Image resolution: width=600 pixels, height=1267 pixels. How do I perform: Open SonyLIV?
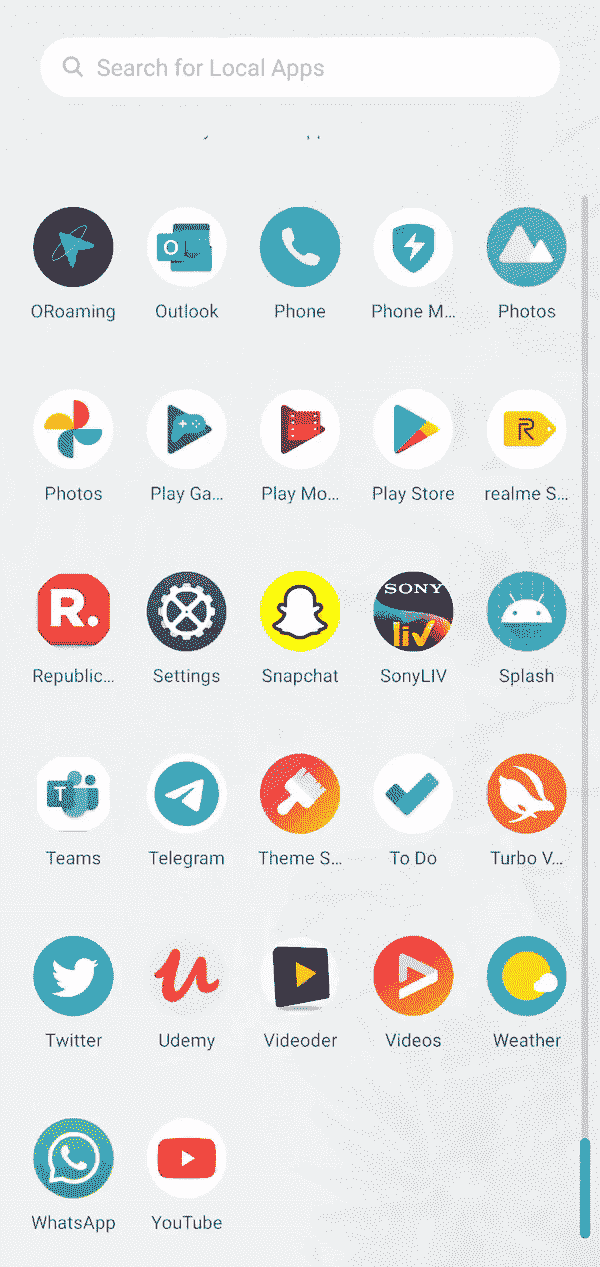[413, 612]
